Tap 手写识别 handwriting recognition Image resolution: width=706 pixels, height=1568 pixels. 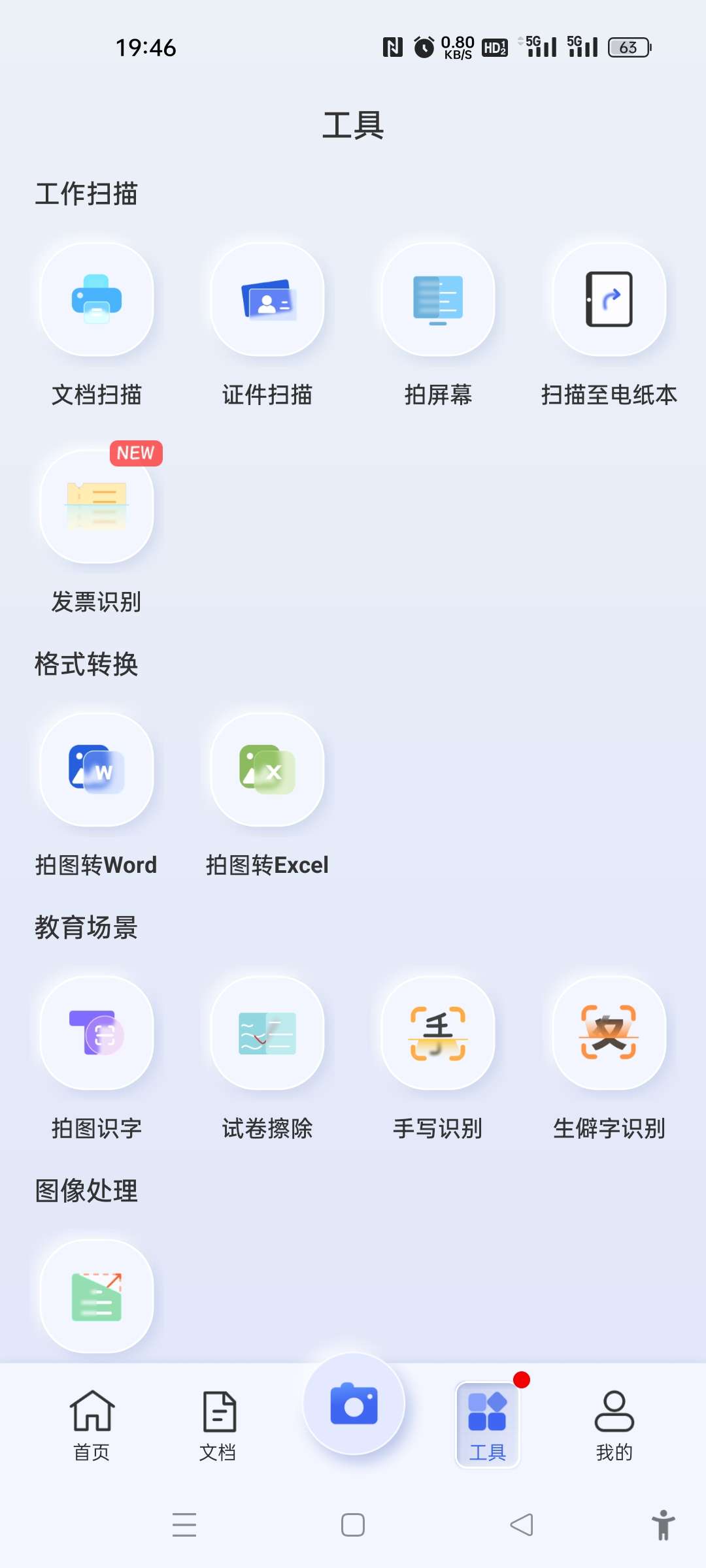coord(438,1034)
